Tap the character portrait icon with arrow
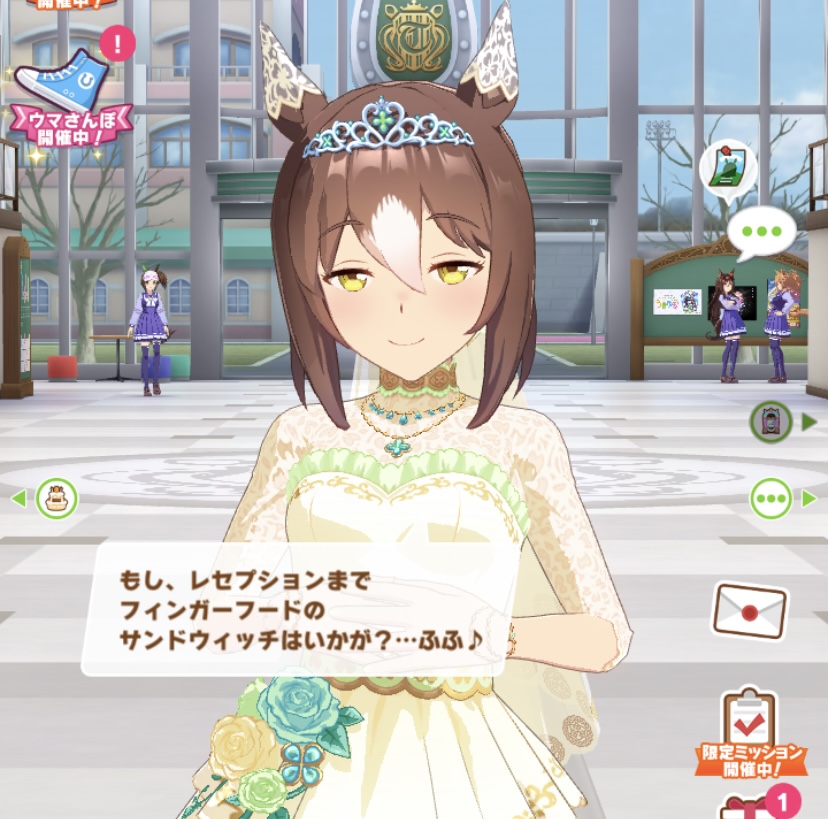The image size is (828, 819). coord(771,421)
